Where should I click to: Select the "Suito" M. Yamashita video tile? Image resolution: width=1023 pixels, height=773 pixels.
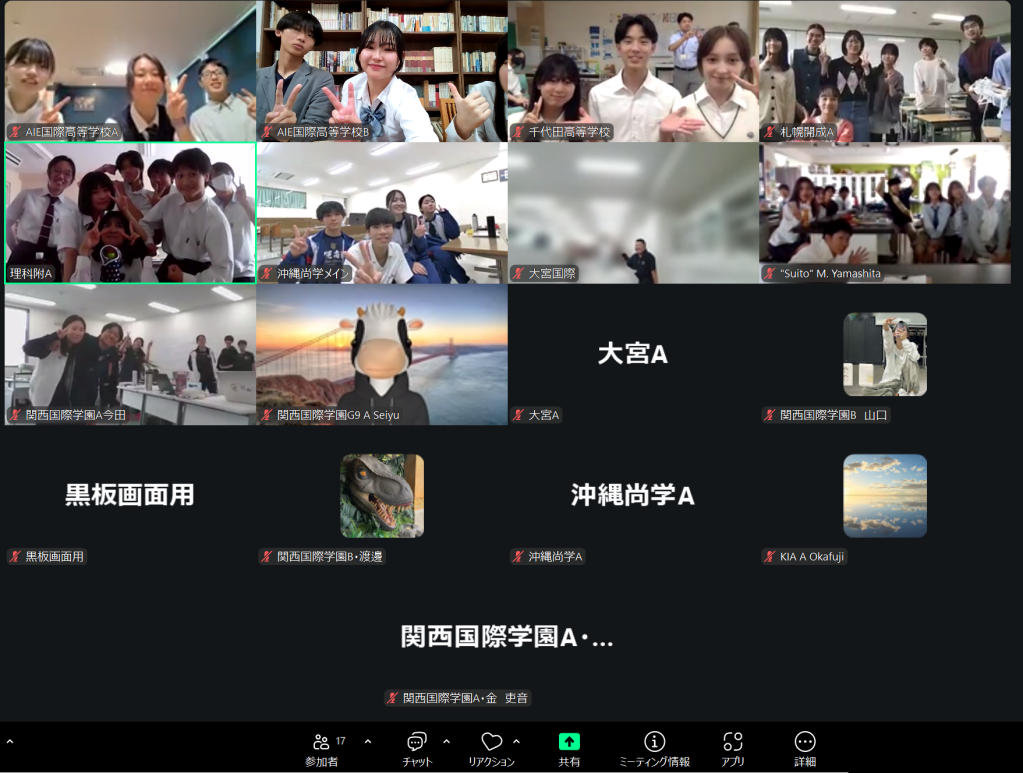point(884,212)
